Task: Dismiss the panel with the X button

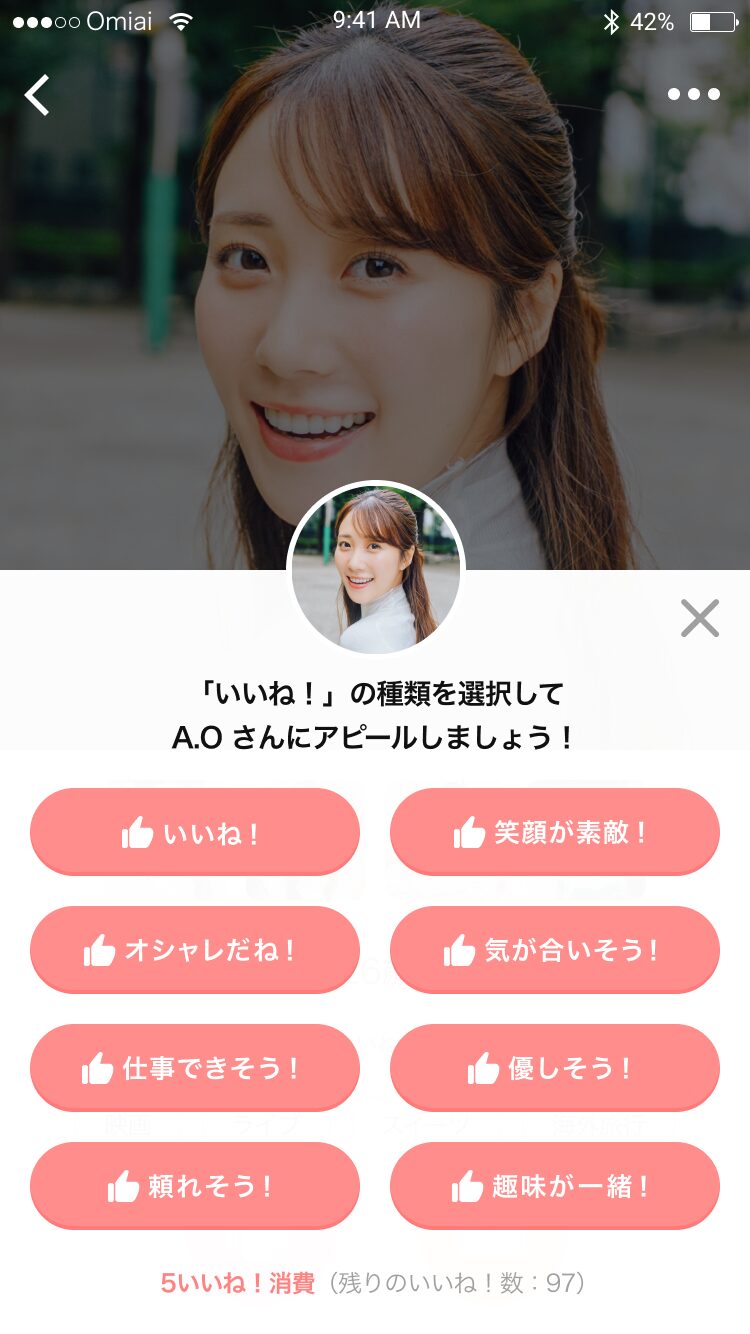Action: pyautogui.click(x=700, y=618)
